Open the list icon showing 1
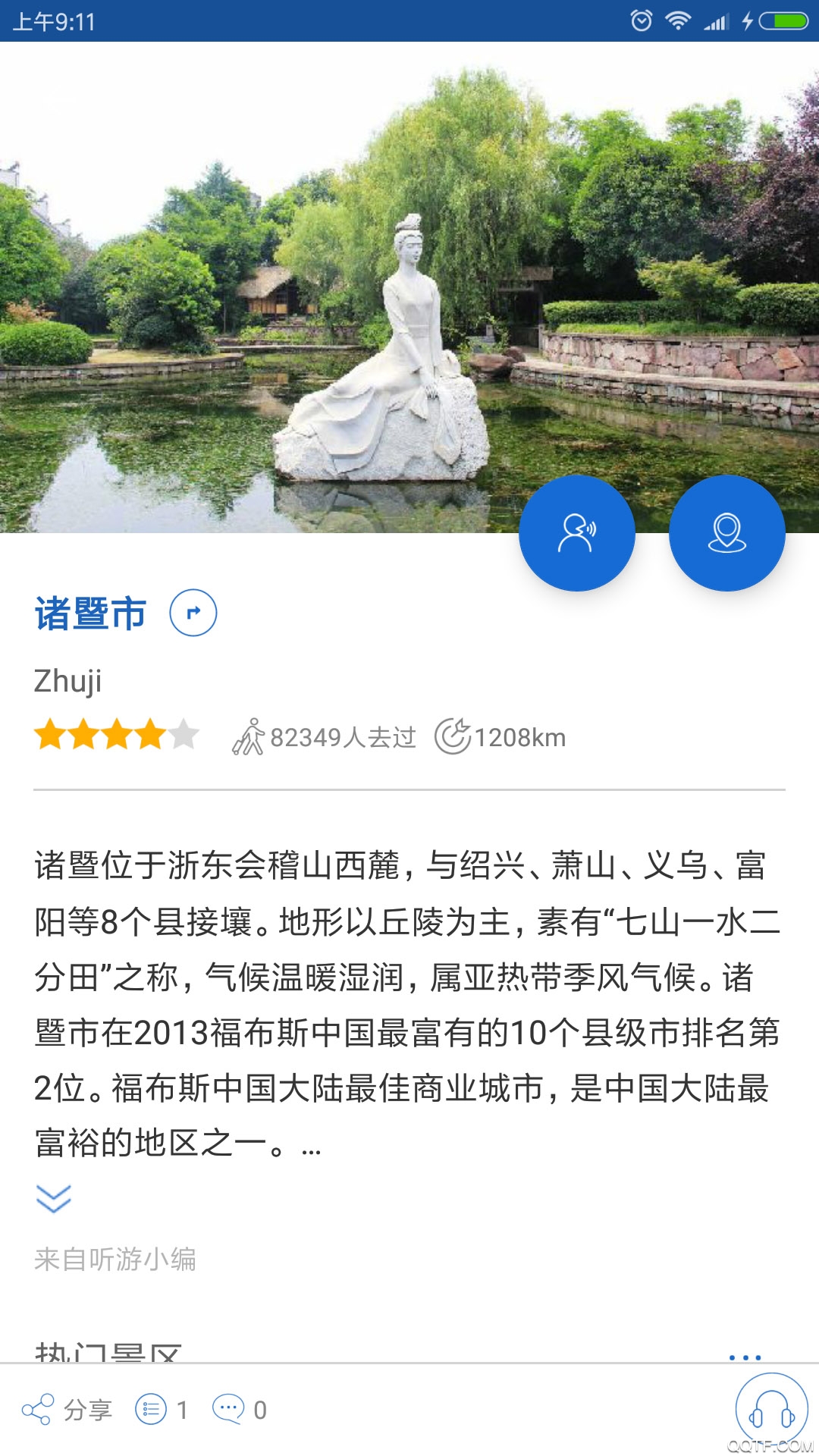This screenshot has height=1456, width=819. [x=162, y=1410]
